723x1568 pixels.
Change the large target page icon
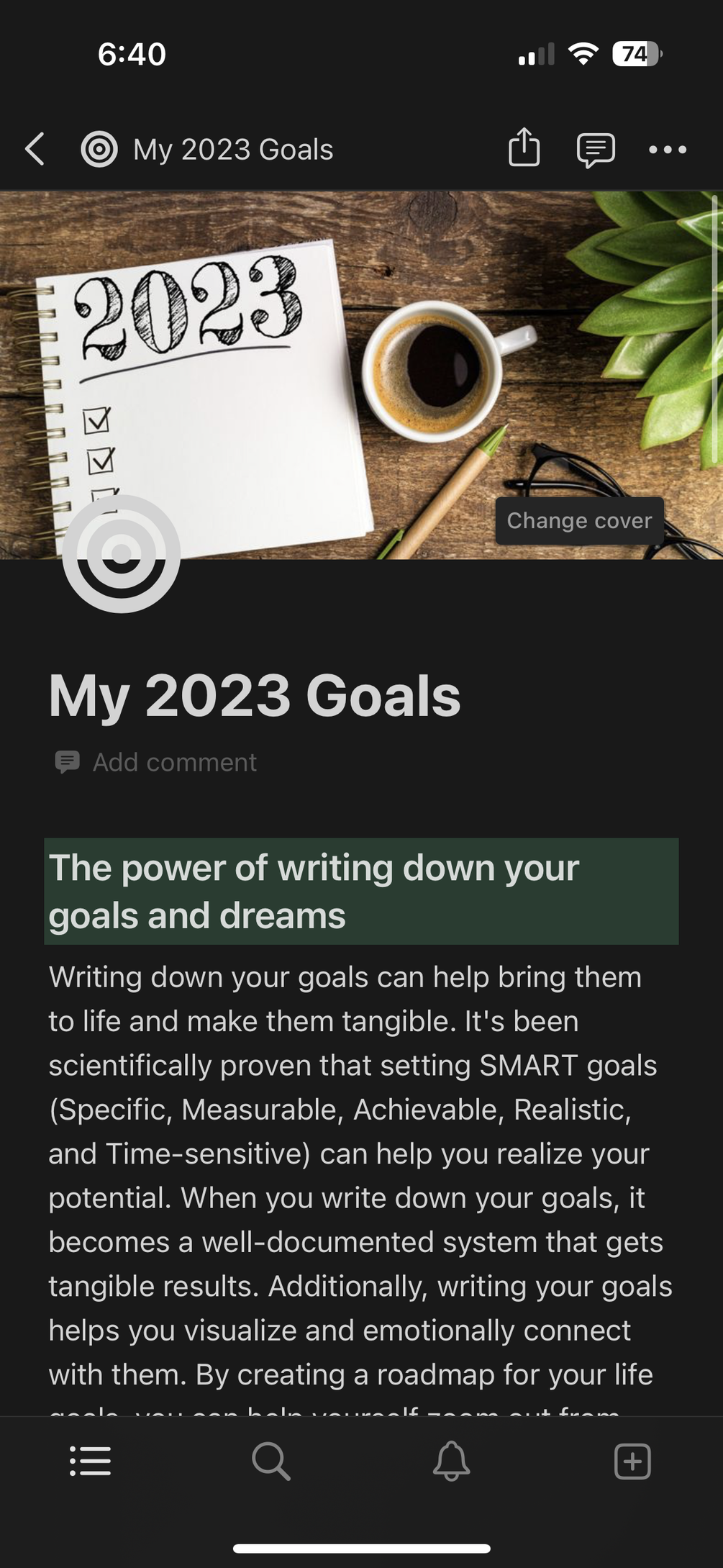point(121,553)
